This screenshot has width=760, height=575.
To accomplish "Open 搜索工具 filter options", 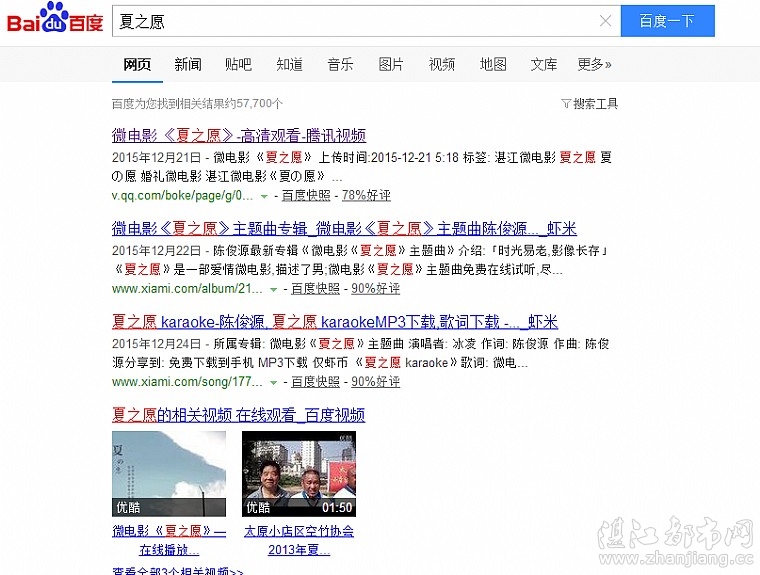I will point(590,103).
